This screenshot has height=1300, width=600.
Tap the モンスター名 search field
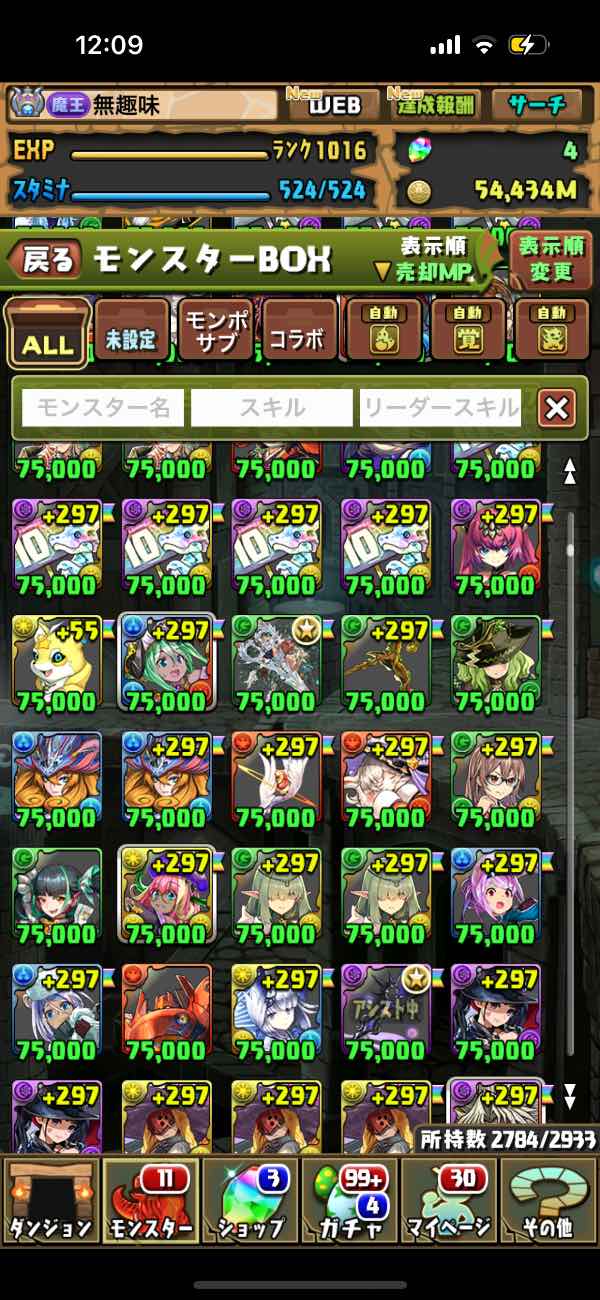(x=103, y=408)
